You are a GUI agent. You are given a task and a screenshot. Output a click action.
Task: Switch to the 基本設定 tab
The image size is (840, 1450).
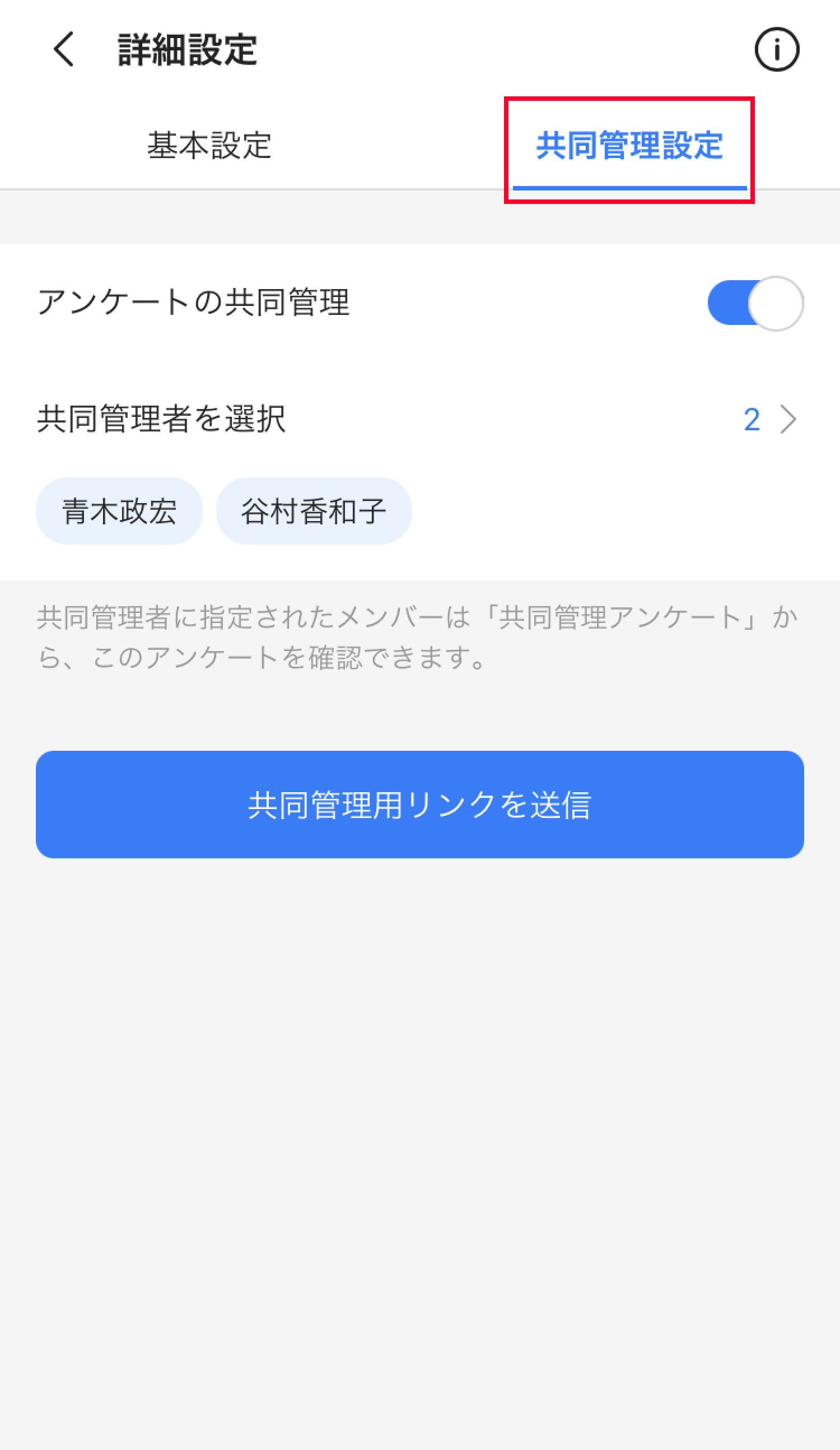[209, 145]
